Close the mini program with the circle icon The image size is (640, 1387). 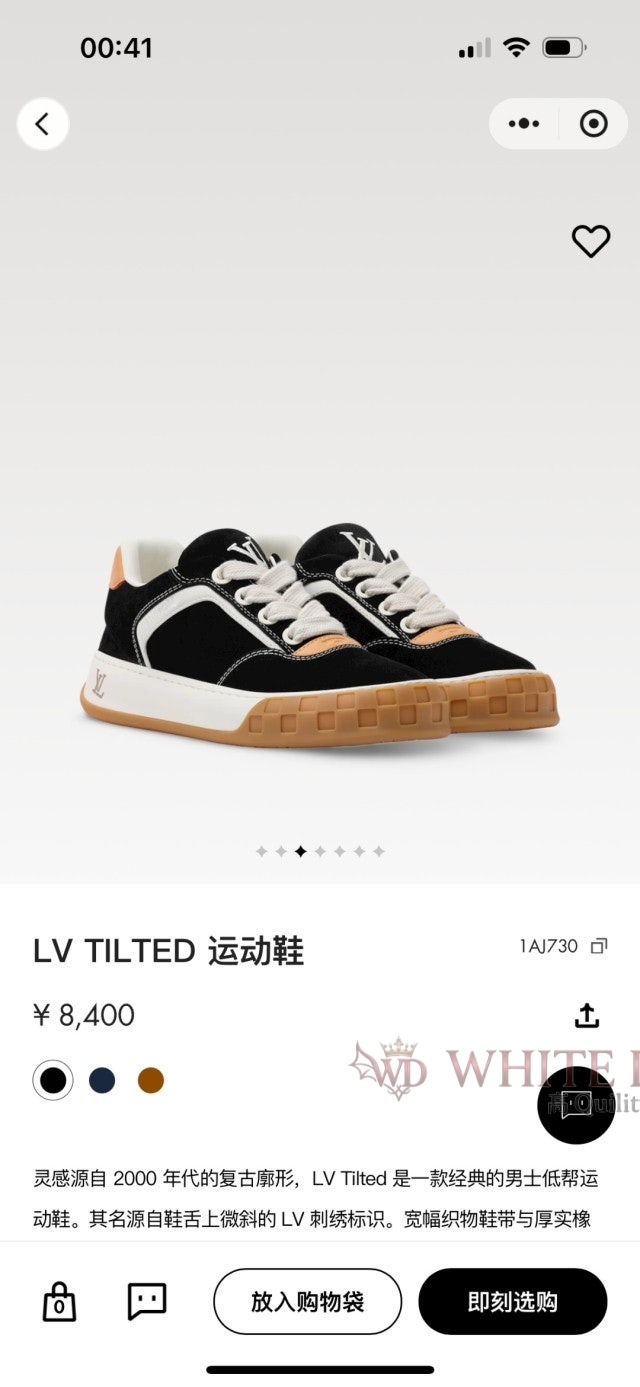(x=593, y=124)
